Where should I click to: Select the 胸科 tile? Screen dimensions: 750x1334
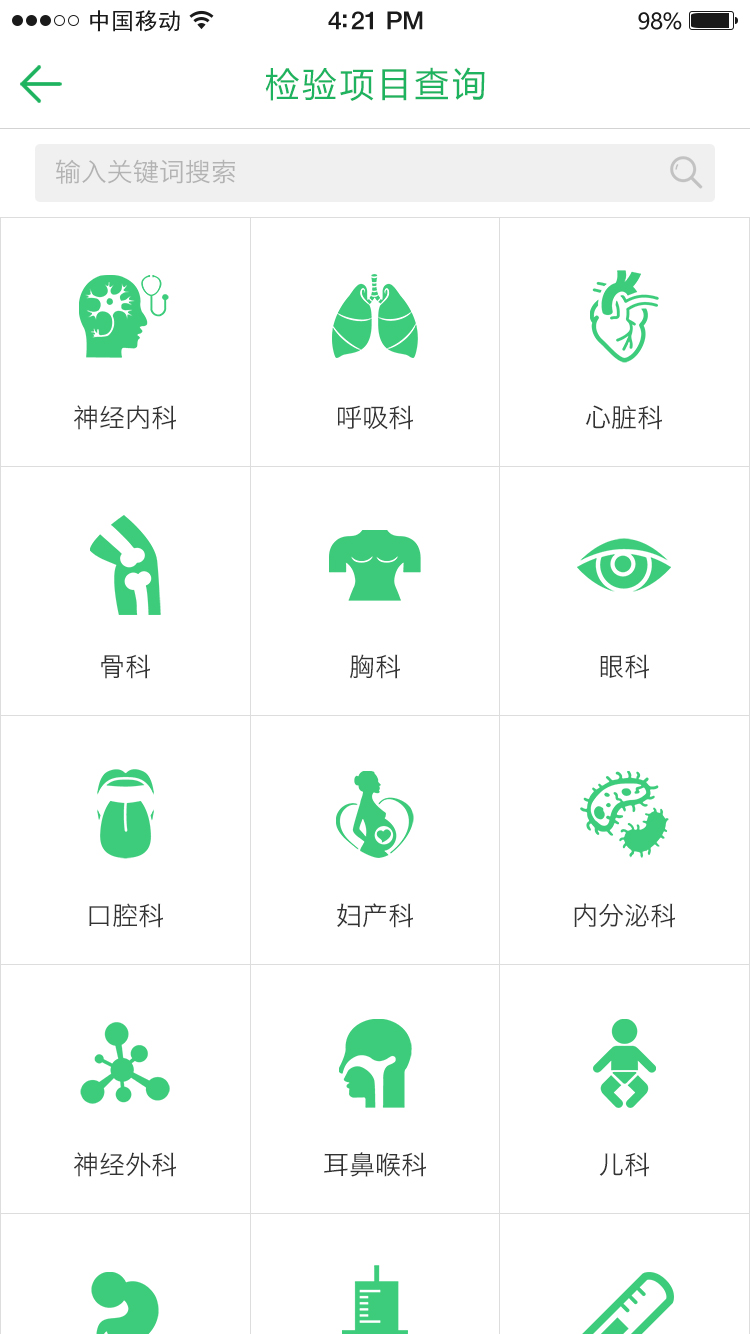pyautogui.click(x=375, y=591)
